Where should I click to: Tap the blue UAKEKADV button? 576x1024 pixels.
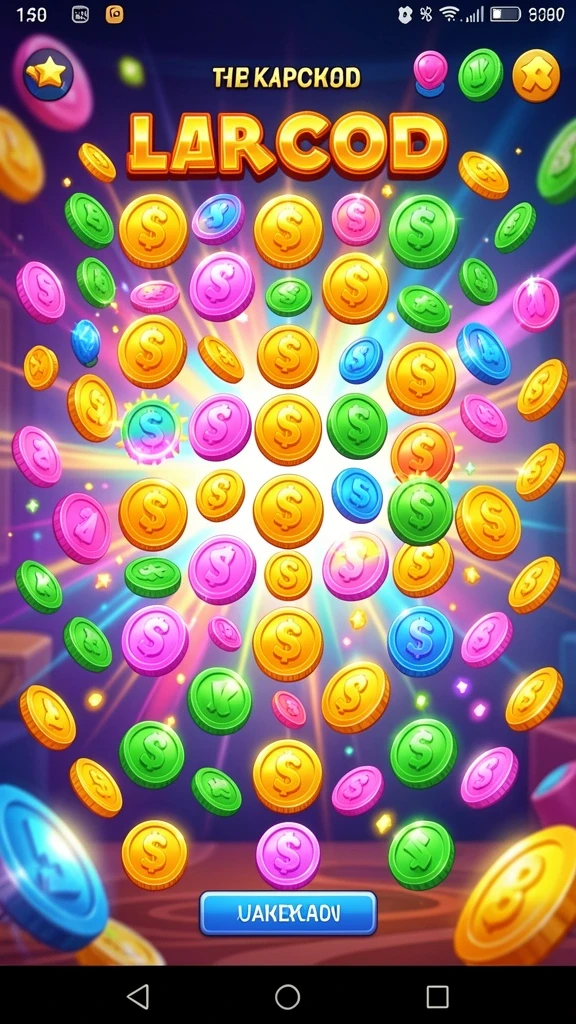pyautogui.click(x=288, y=913)
